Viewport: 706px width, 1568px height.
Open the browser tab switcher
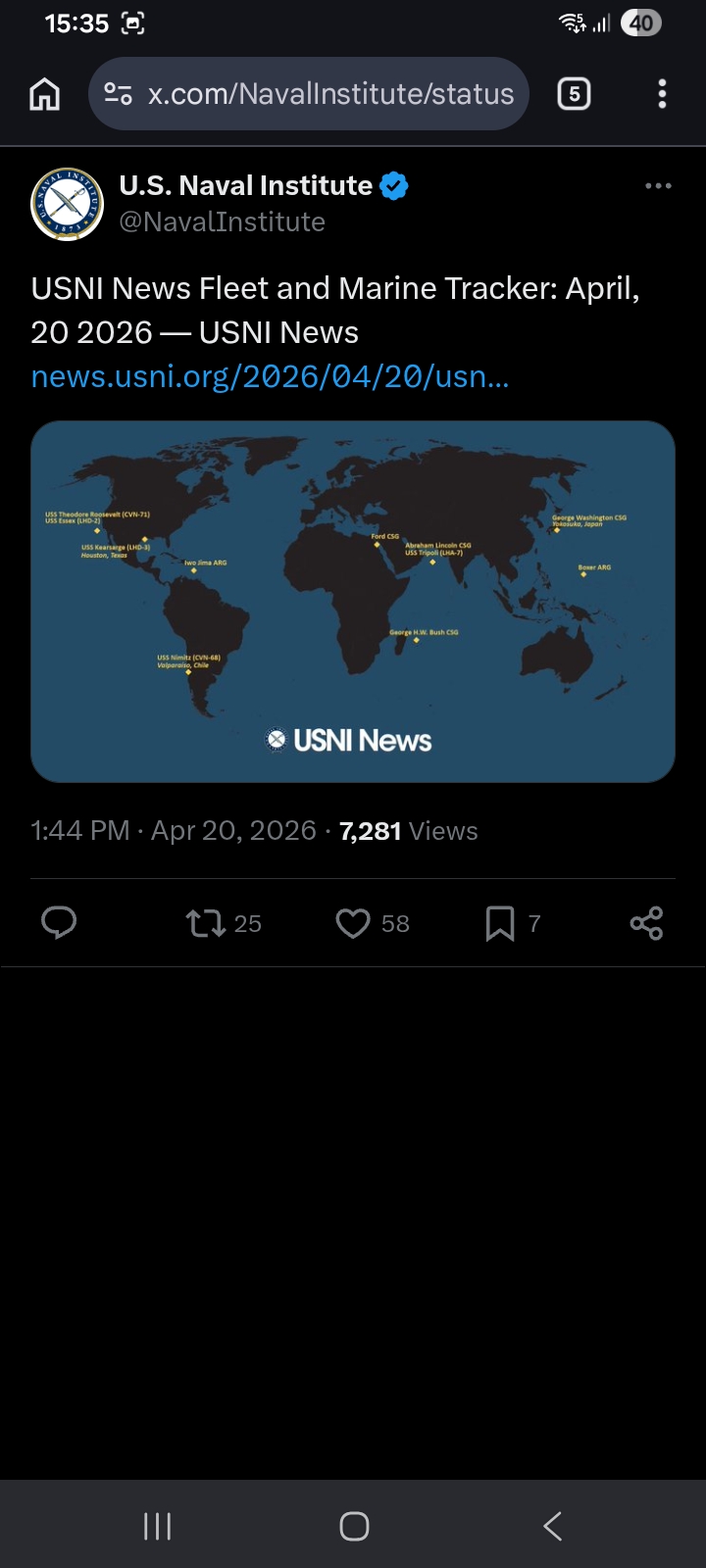(574, 94)
